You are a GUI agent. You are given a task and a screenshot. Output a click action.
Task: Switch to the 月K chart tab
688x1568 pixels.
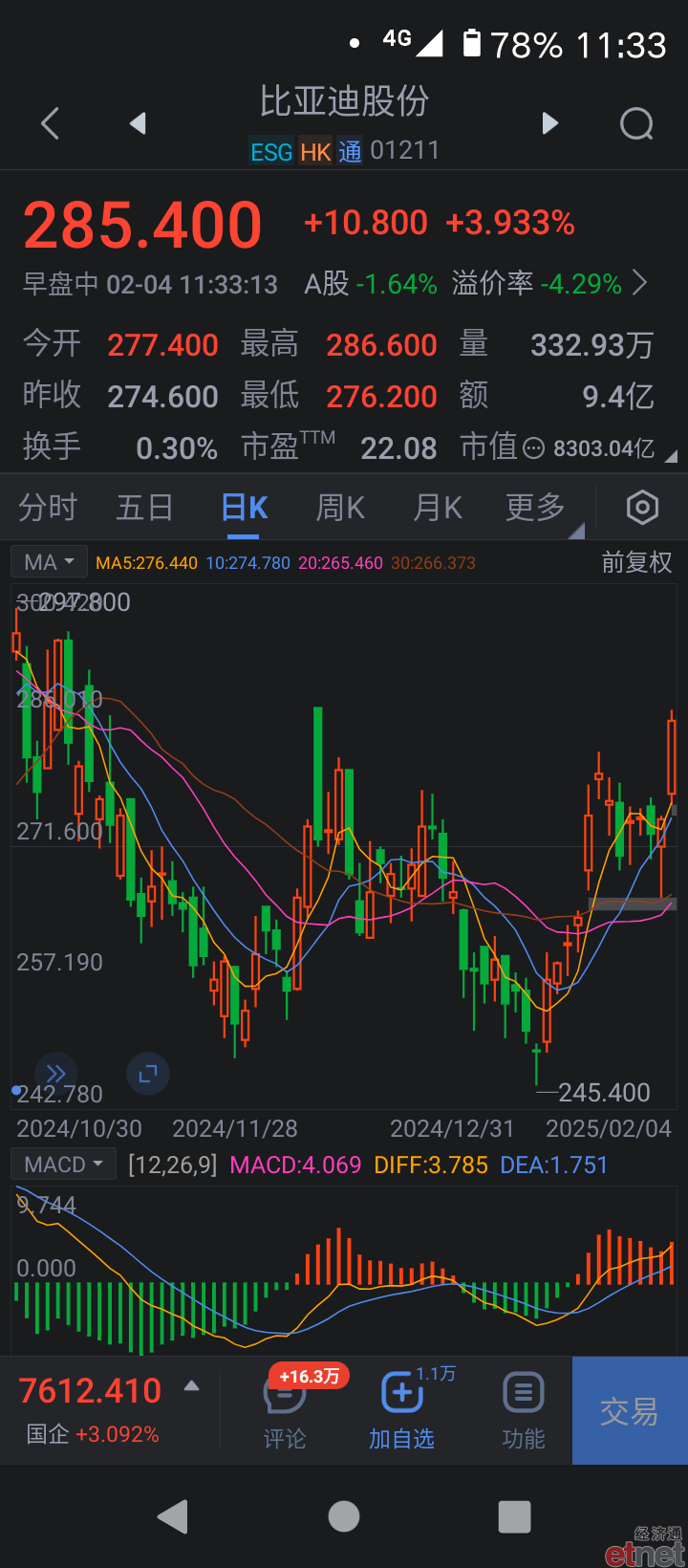438,508
